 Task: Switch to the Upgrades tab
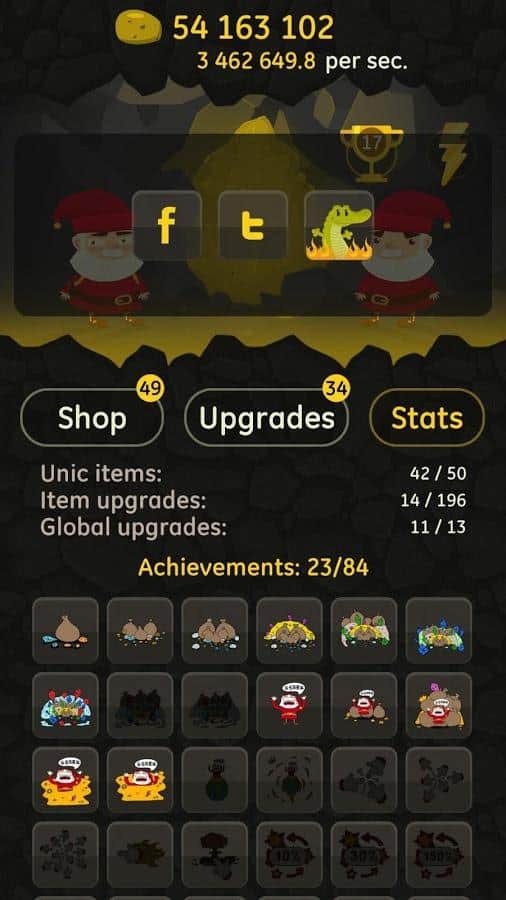click(267, 418)
